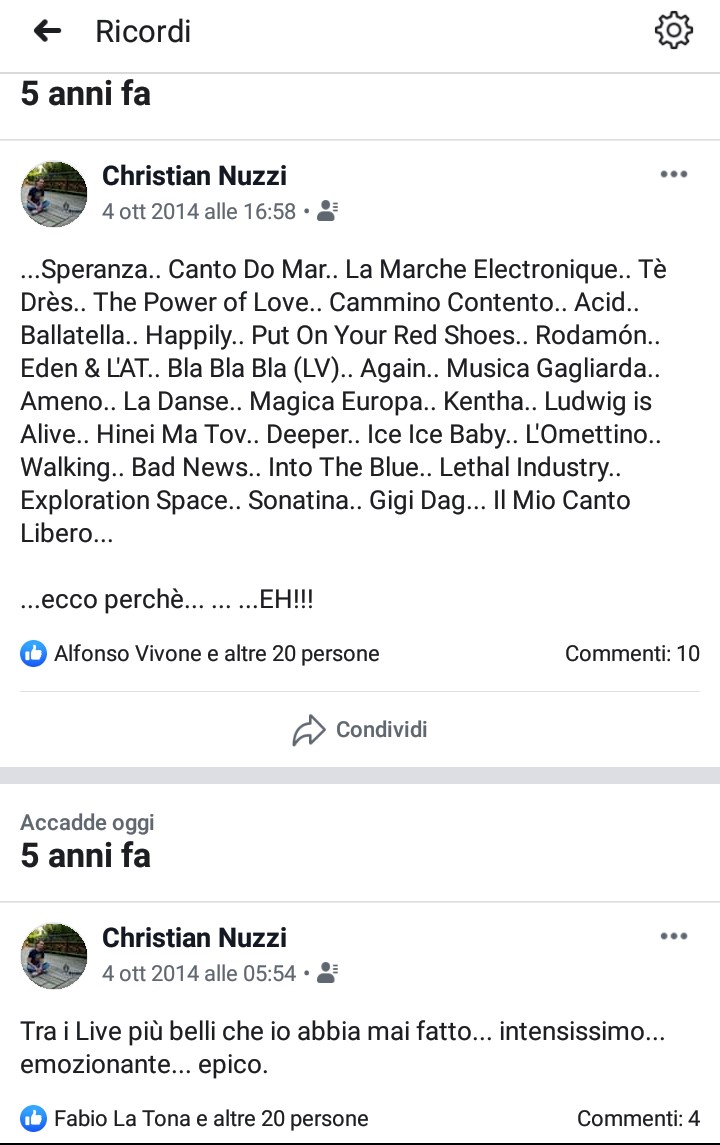The width and height of the screenshot is (720, 1145).
Task: Open options menu on the 05:54 post
Action: pos(673,937)
